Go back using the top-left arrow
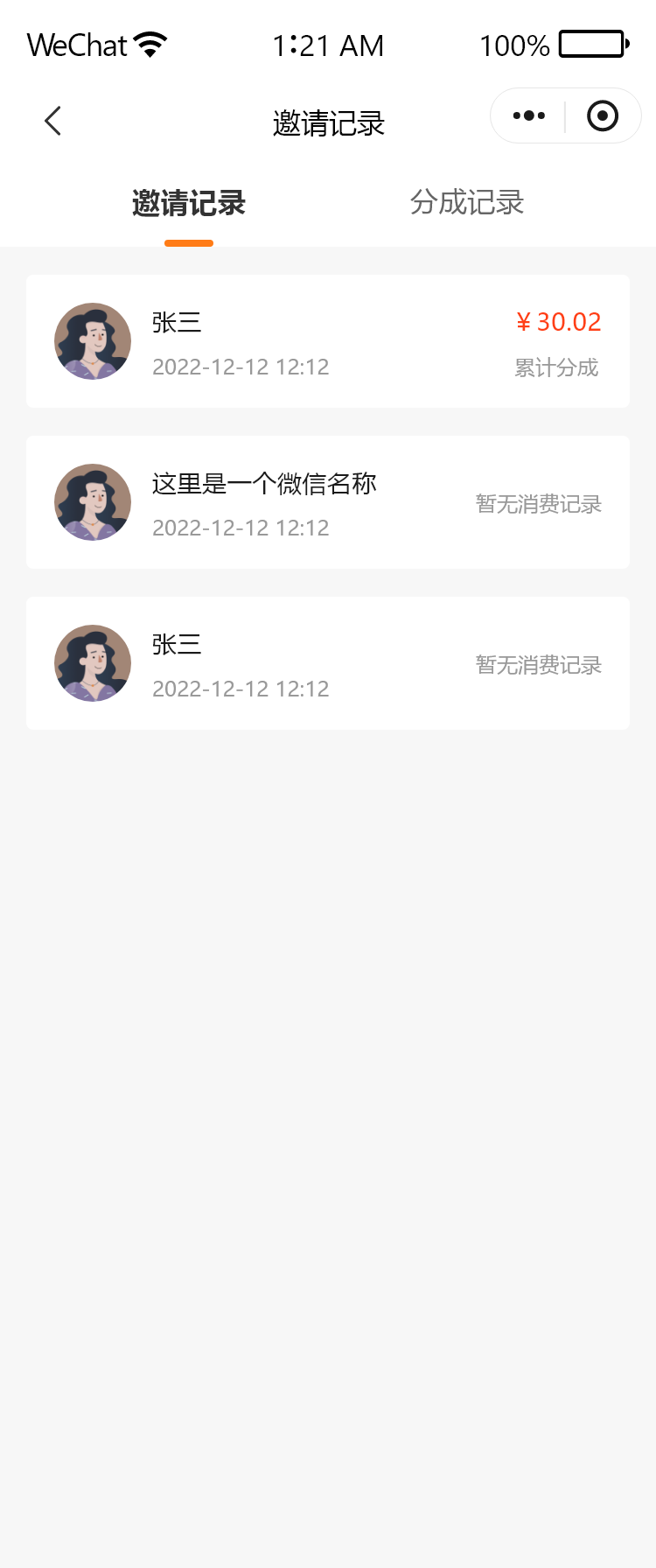Screen dimensions: 656x1568 (53, 121)
